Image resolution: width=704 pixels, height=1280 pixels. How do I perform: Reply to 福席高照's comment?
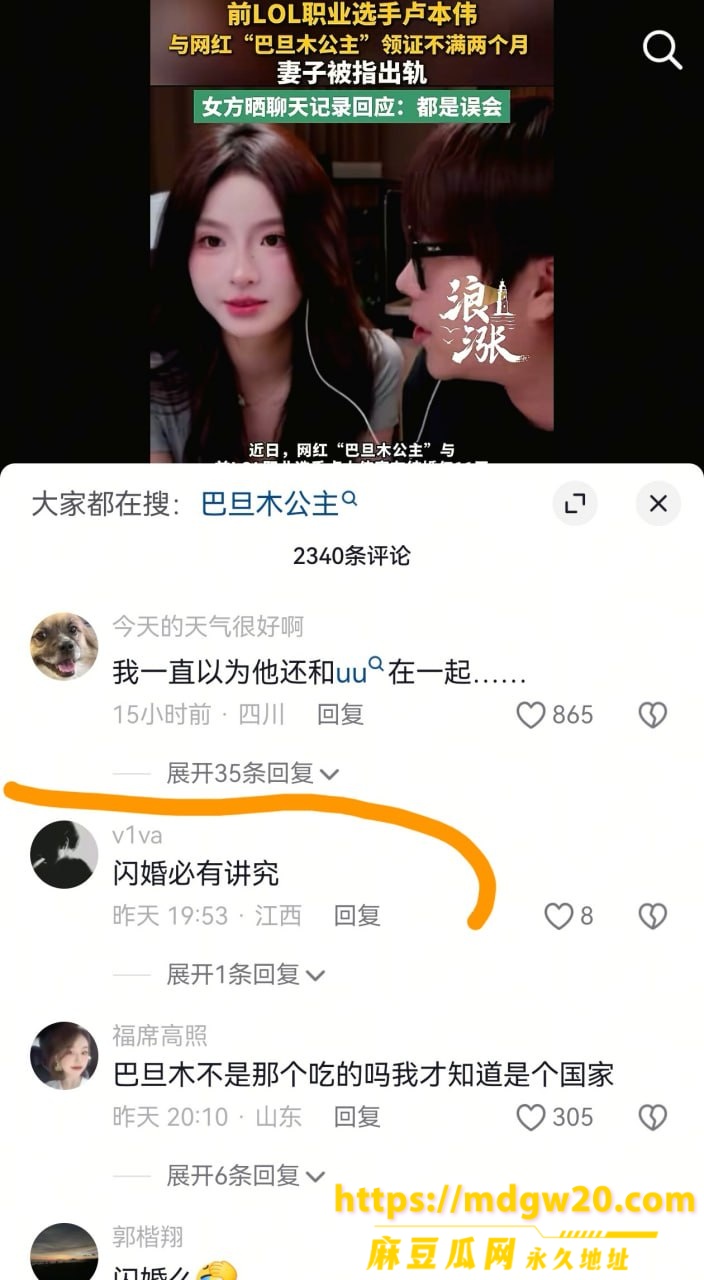[x=357, y=1117]
